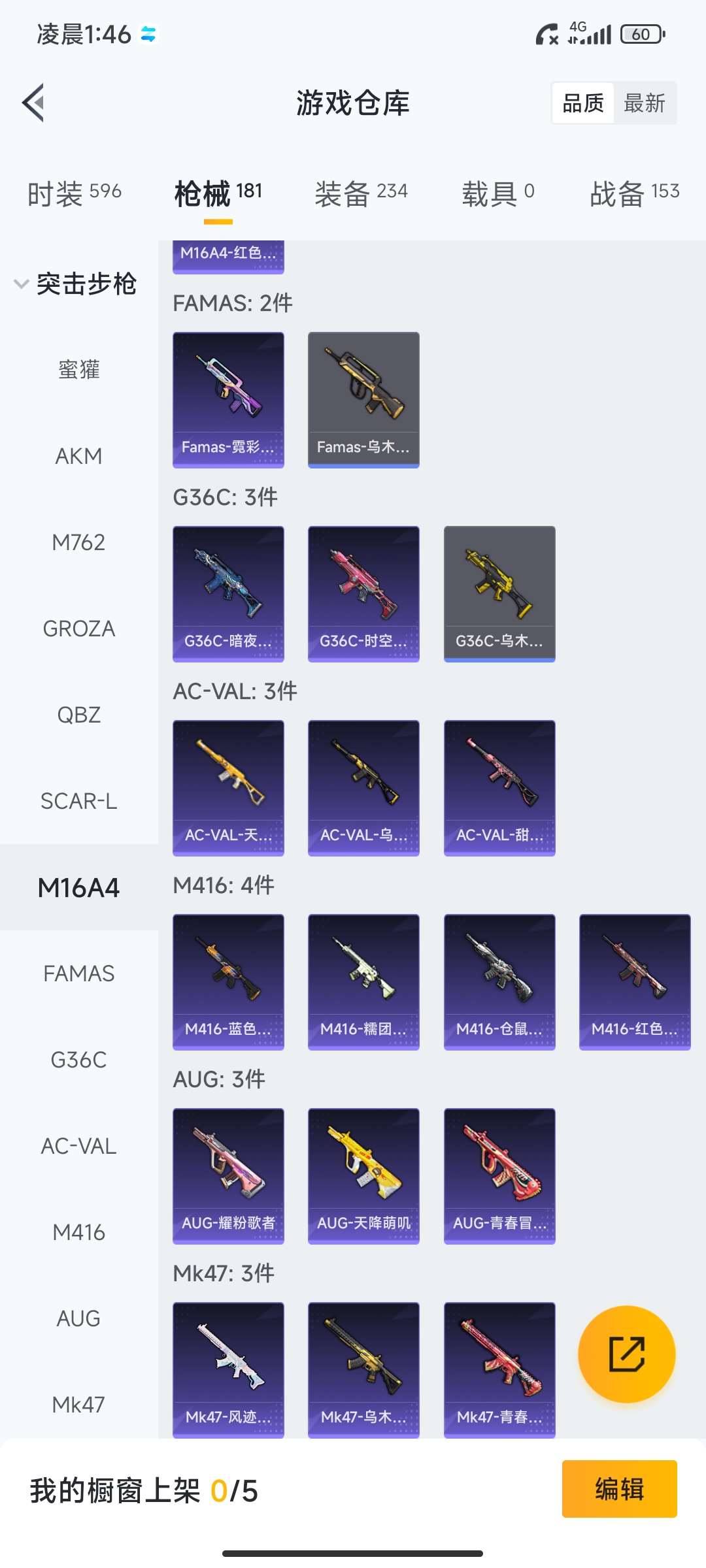
Task: Tap the orange floating share button
Action: [x=626, y=1354]
